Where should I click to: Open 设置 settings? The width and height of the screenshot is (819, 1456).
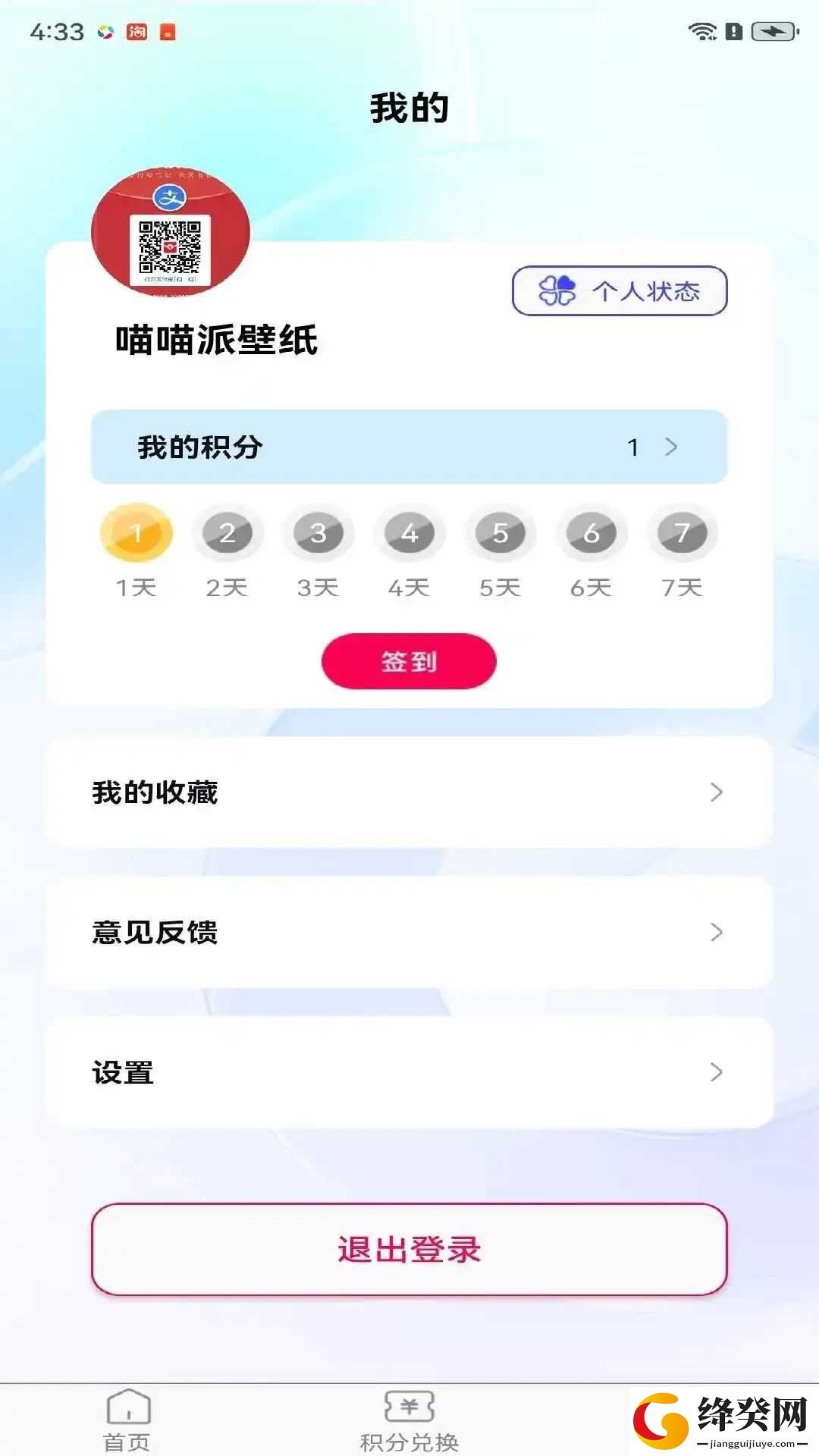[x=409, y=1072]
